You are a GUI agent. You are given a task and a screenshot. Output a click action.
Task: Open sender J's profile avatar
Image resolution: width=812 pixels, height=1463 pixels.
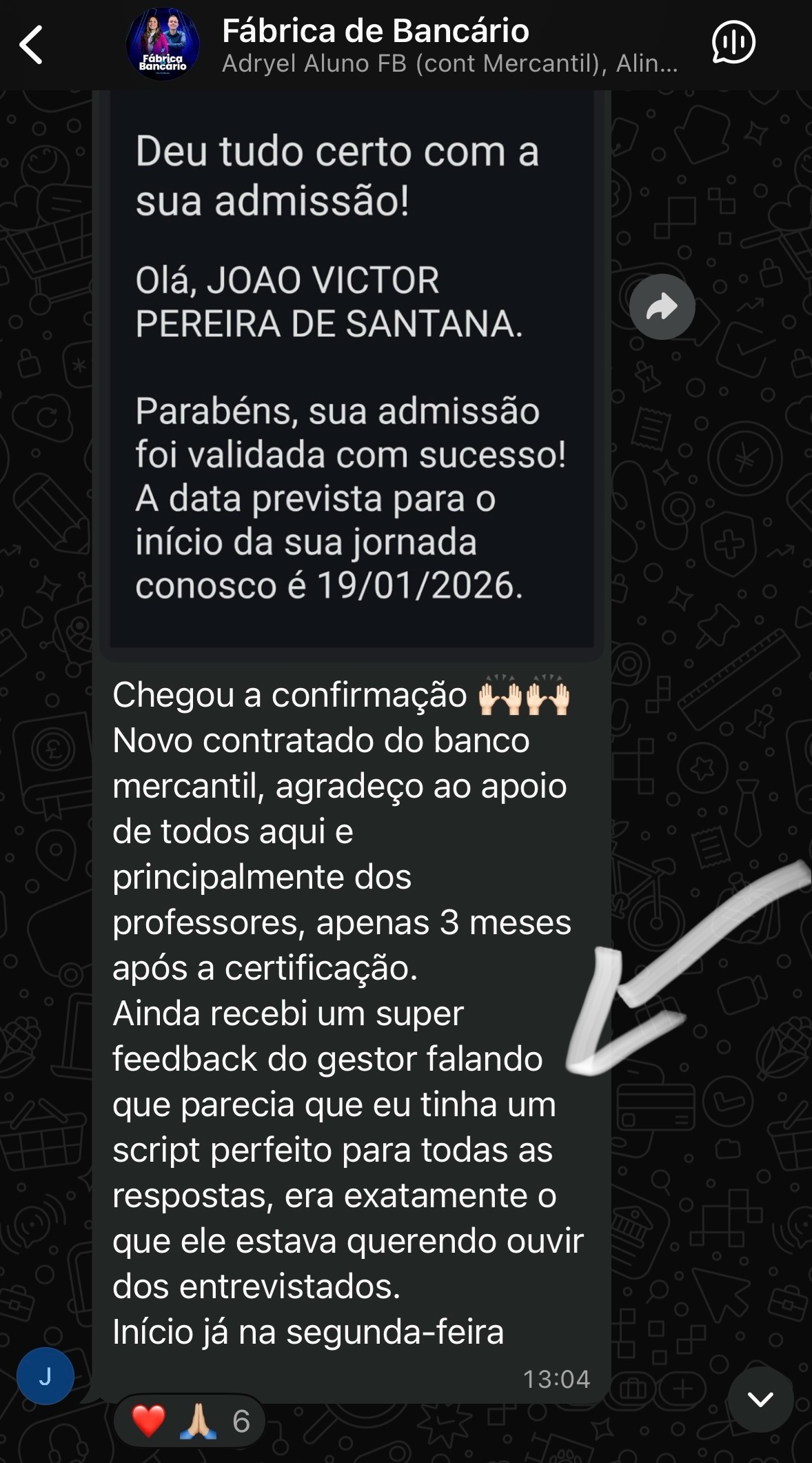45,1377
